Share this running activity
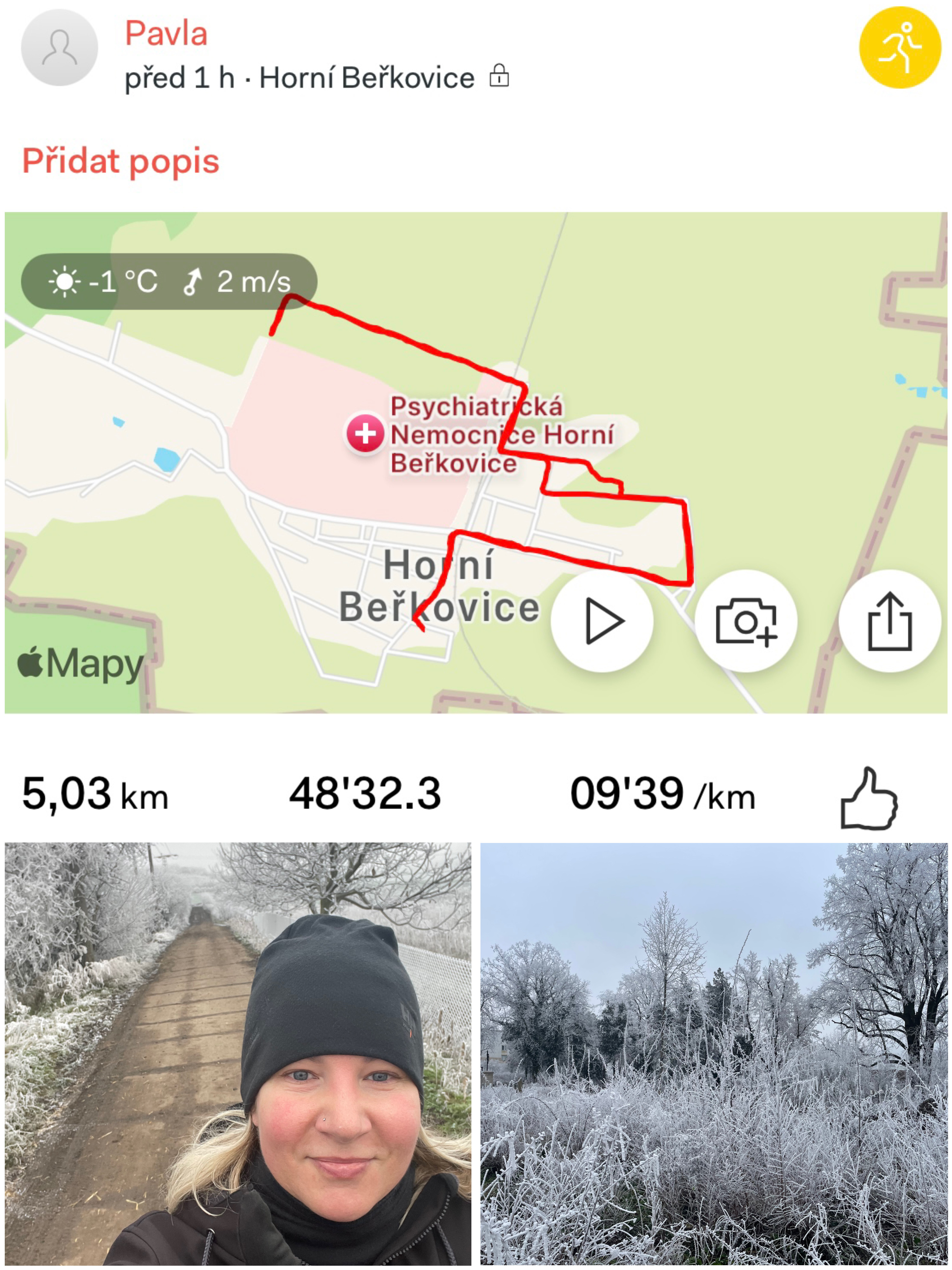This screenshot has height=1270, width=952. tap(889, 621)
